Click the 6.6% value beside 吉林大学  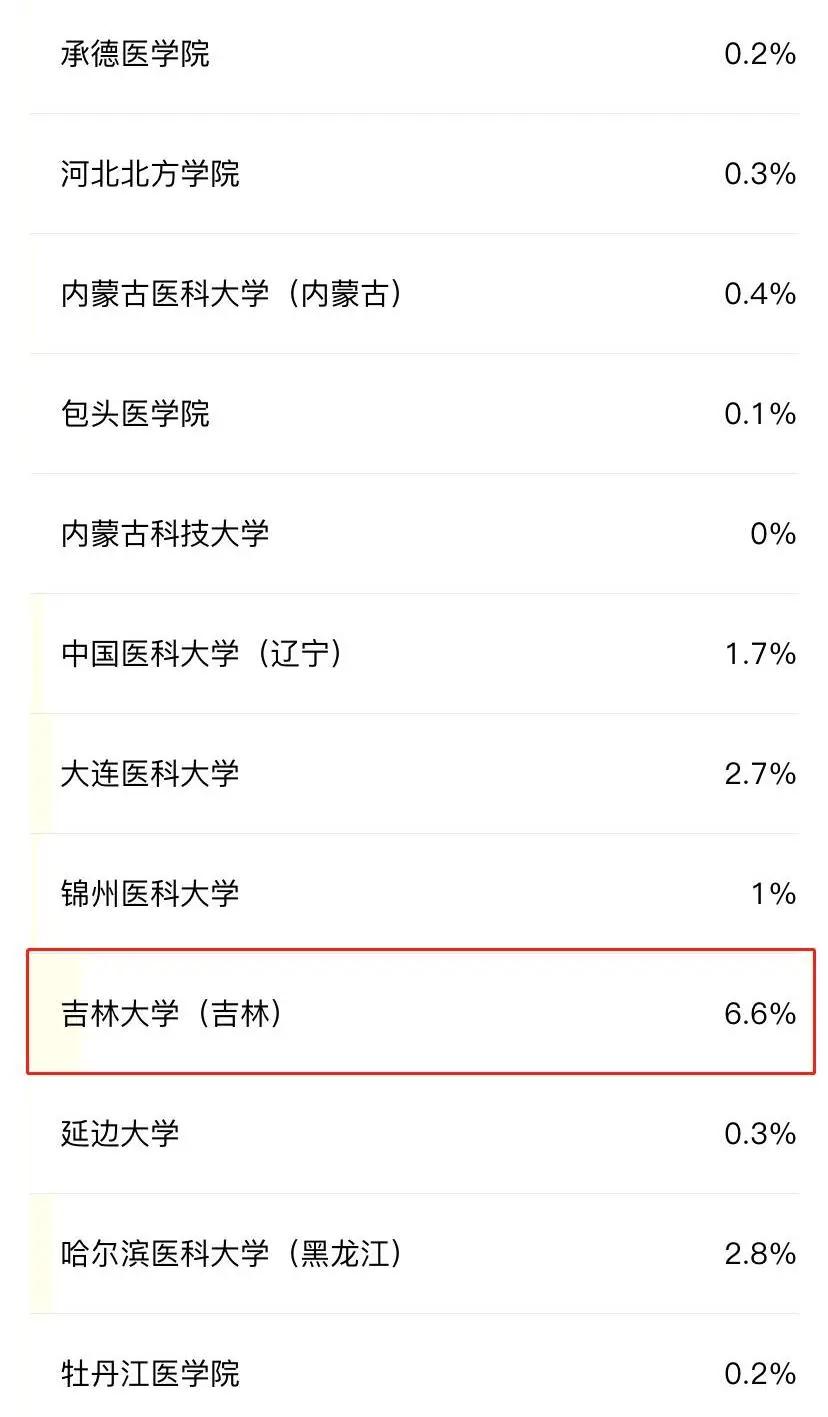pos(761,1013)
